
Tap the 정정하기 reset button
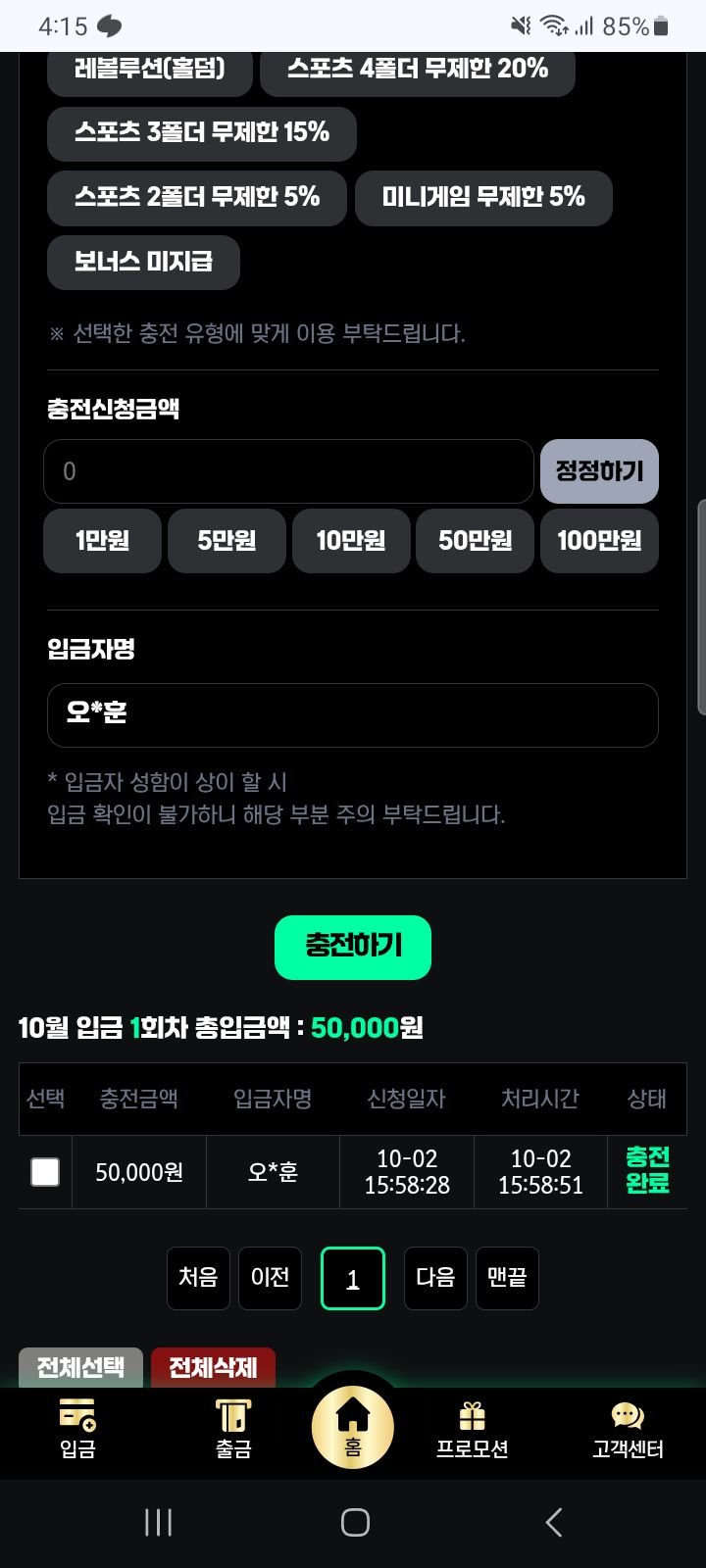pyautogui.click(x=599, y=471)
